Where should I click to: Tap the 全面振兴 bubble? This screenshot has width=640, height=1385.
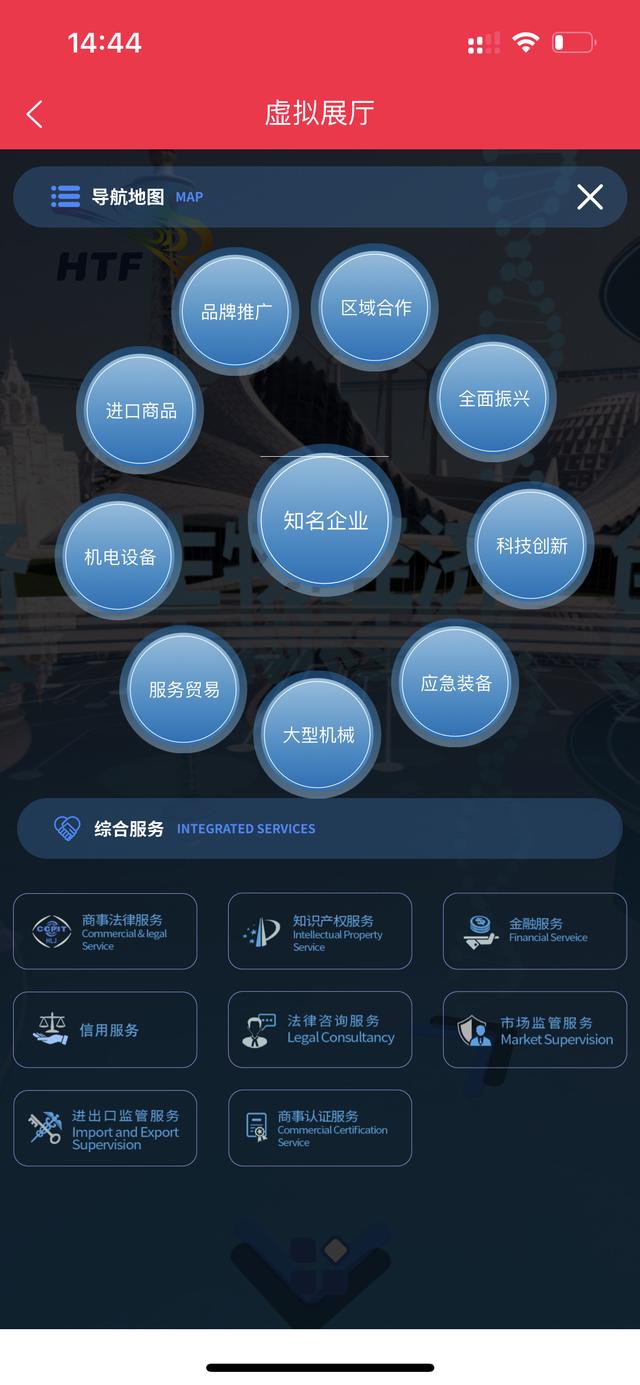(x=494, y=399)
